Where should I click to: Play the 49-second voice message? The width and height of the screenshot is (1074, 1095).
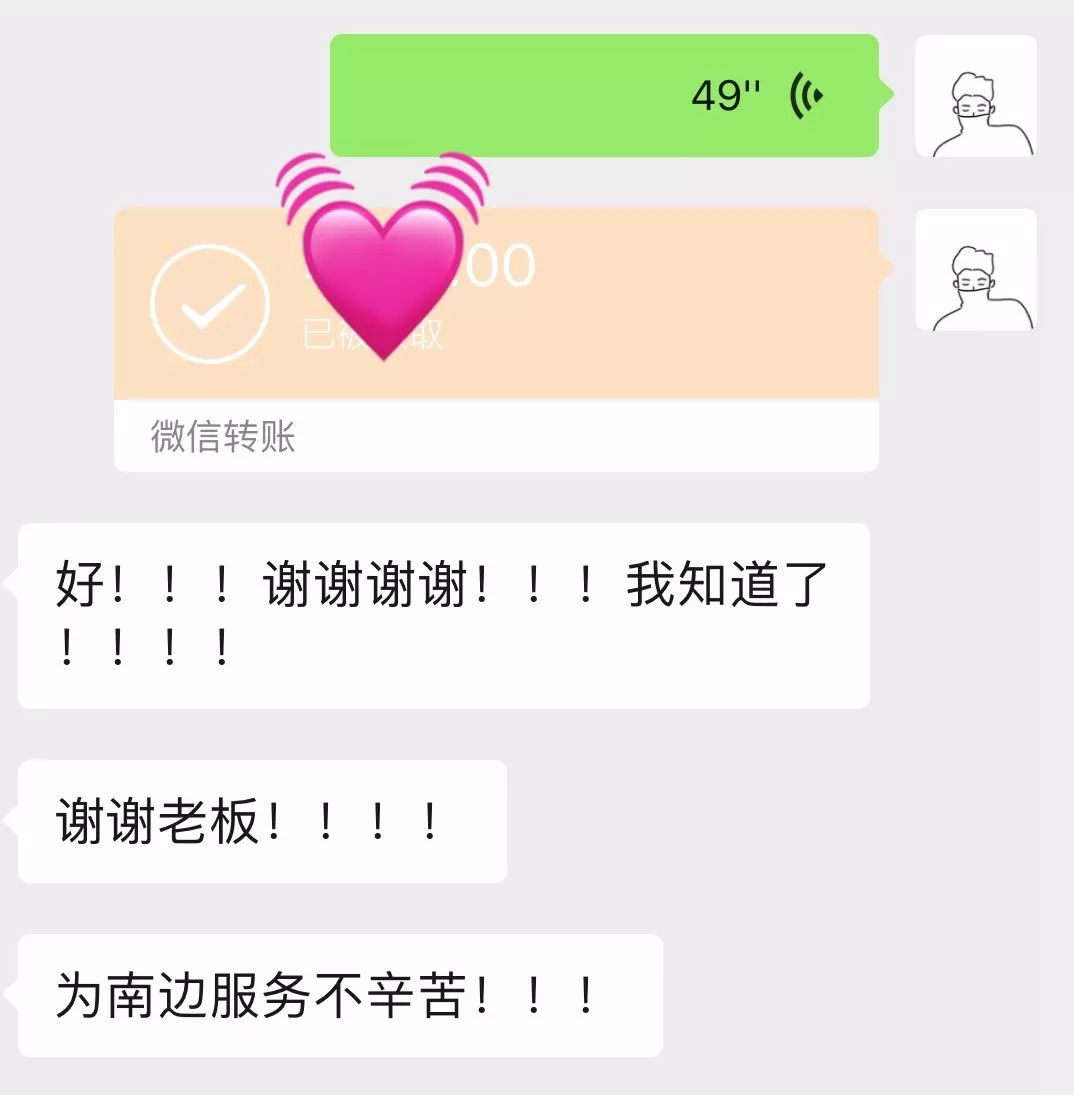604,96
